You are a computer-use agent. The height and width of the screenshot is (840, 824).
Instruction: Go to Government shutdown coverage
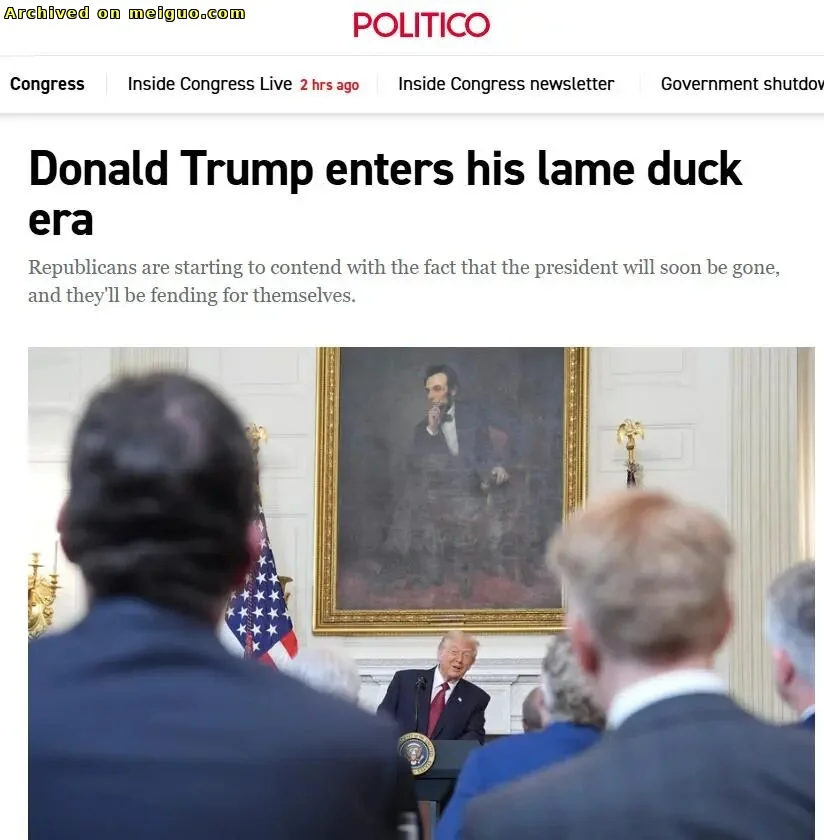(741, 84)
